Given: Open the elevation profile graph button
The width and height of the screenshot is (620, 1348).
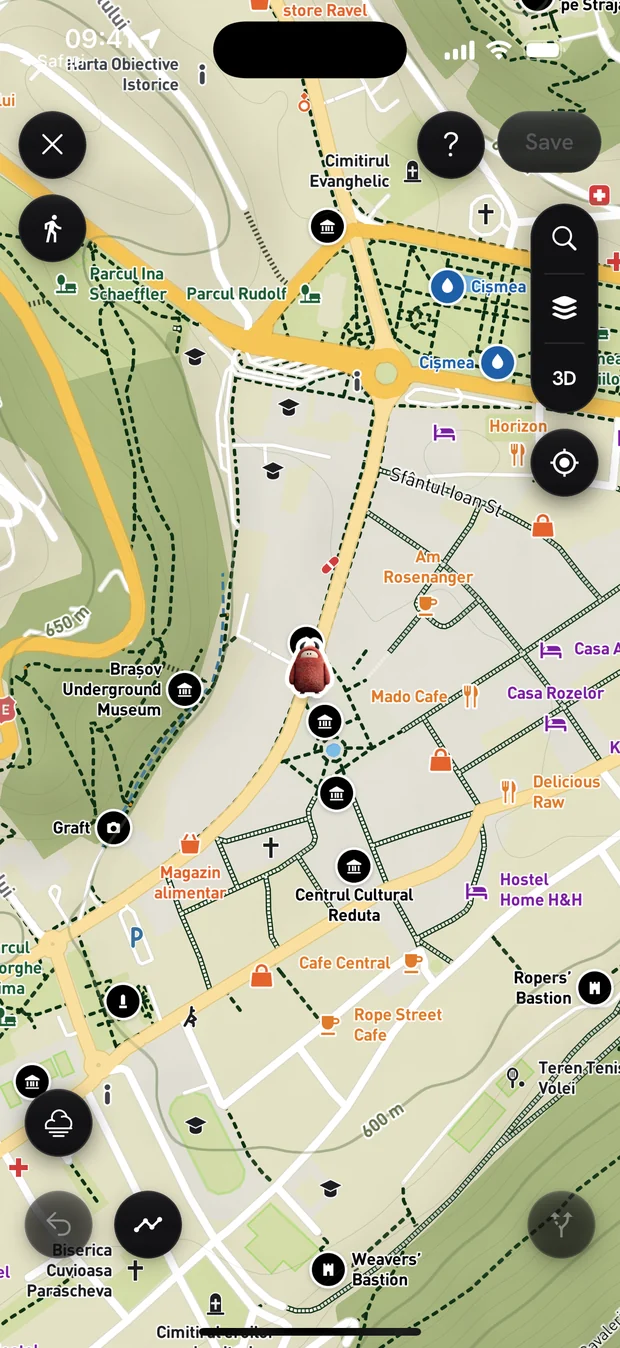Looking at the screenshot, I should pos(148,1224).
